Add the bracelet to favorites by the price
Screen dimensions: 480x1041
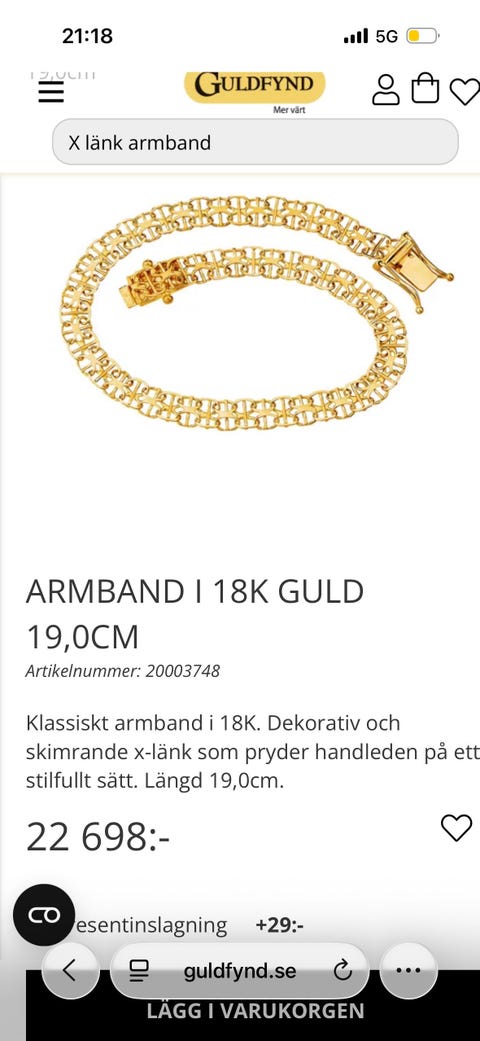457,827
